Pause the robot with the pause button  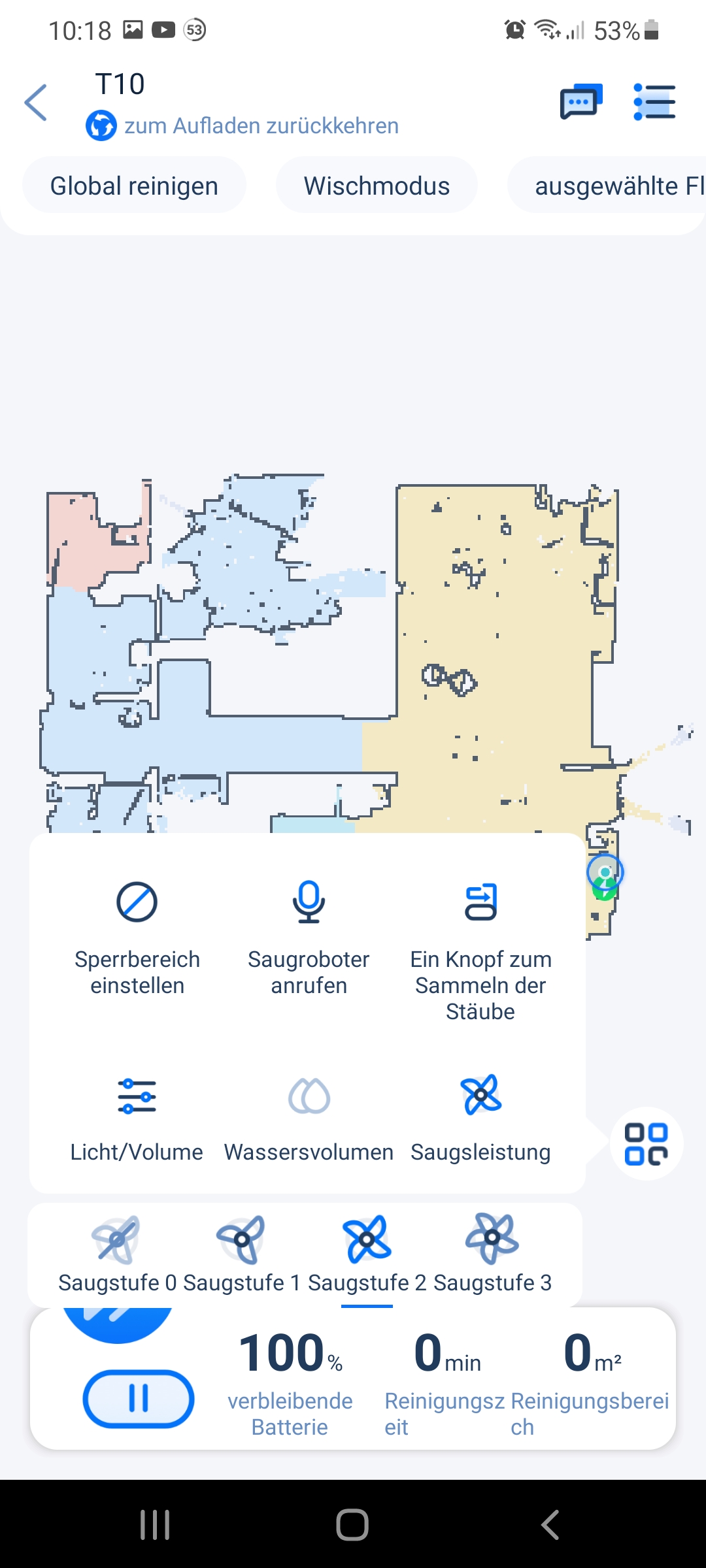point(139,1399)
